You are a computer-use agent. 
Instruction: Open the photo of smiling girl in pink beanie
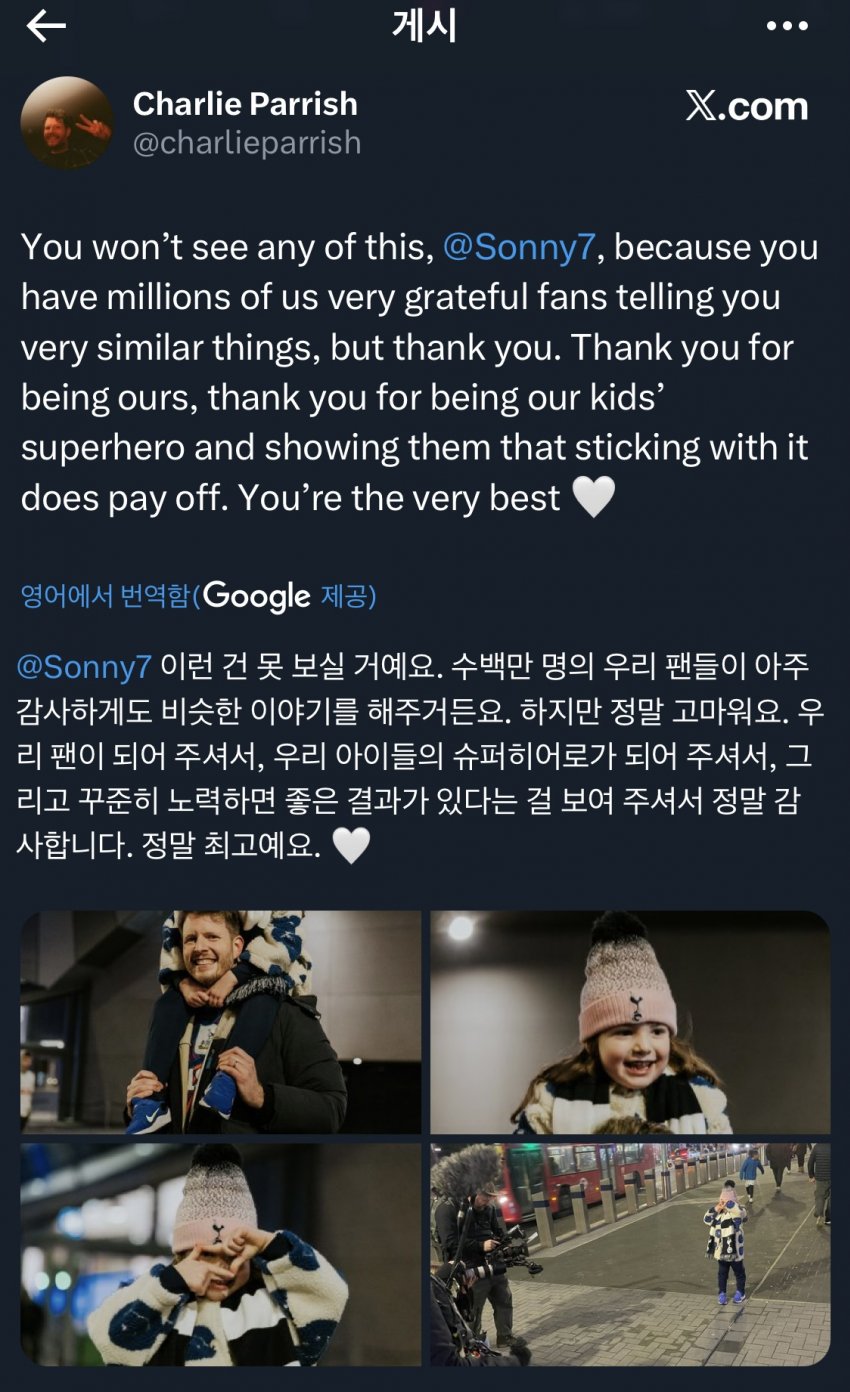630,1021
